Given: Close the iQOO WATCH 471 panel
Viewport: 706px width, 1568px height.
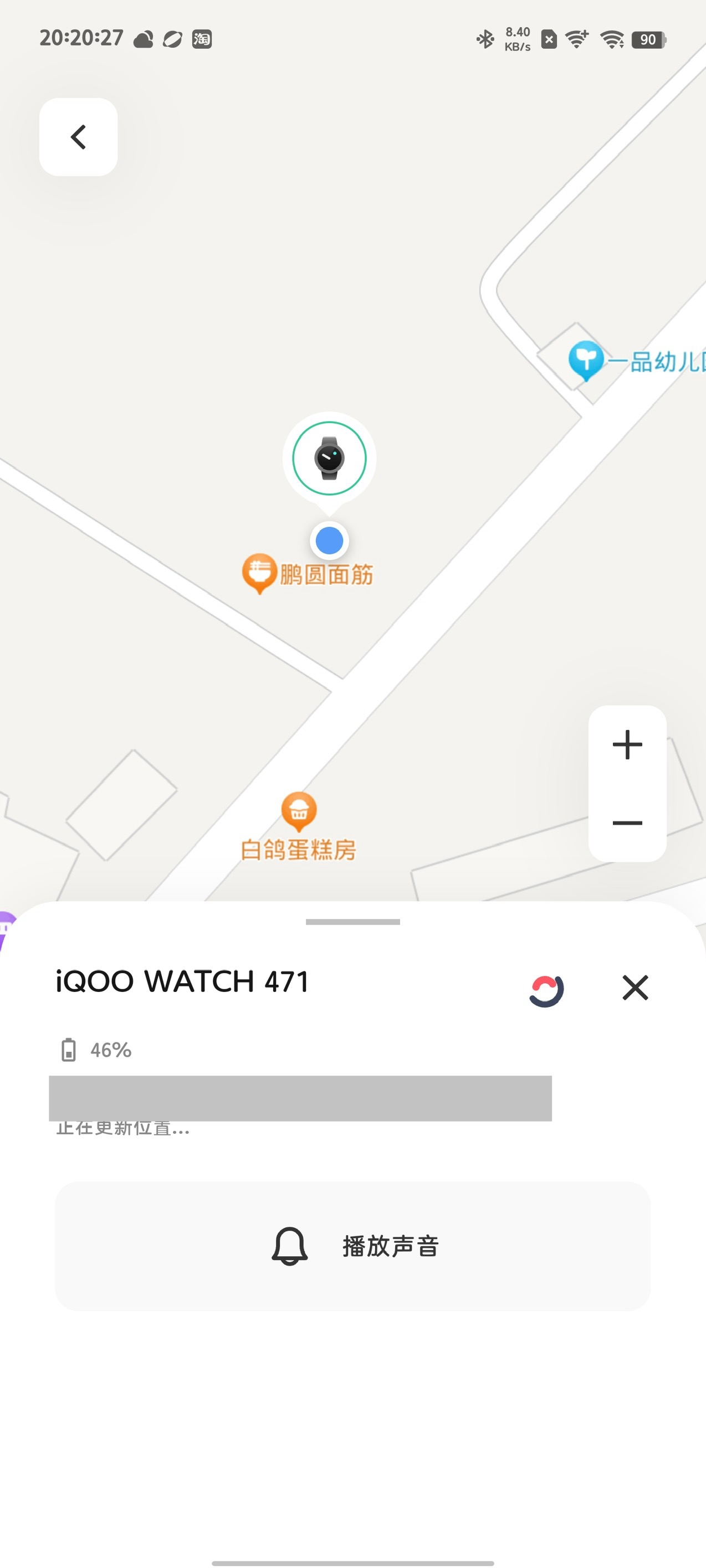Looking at the screenshot, I should 635,988.
